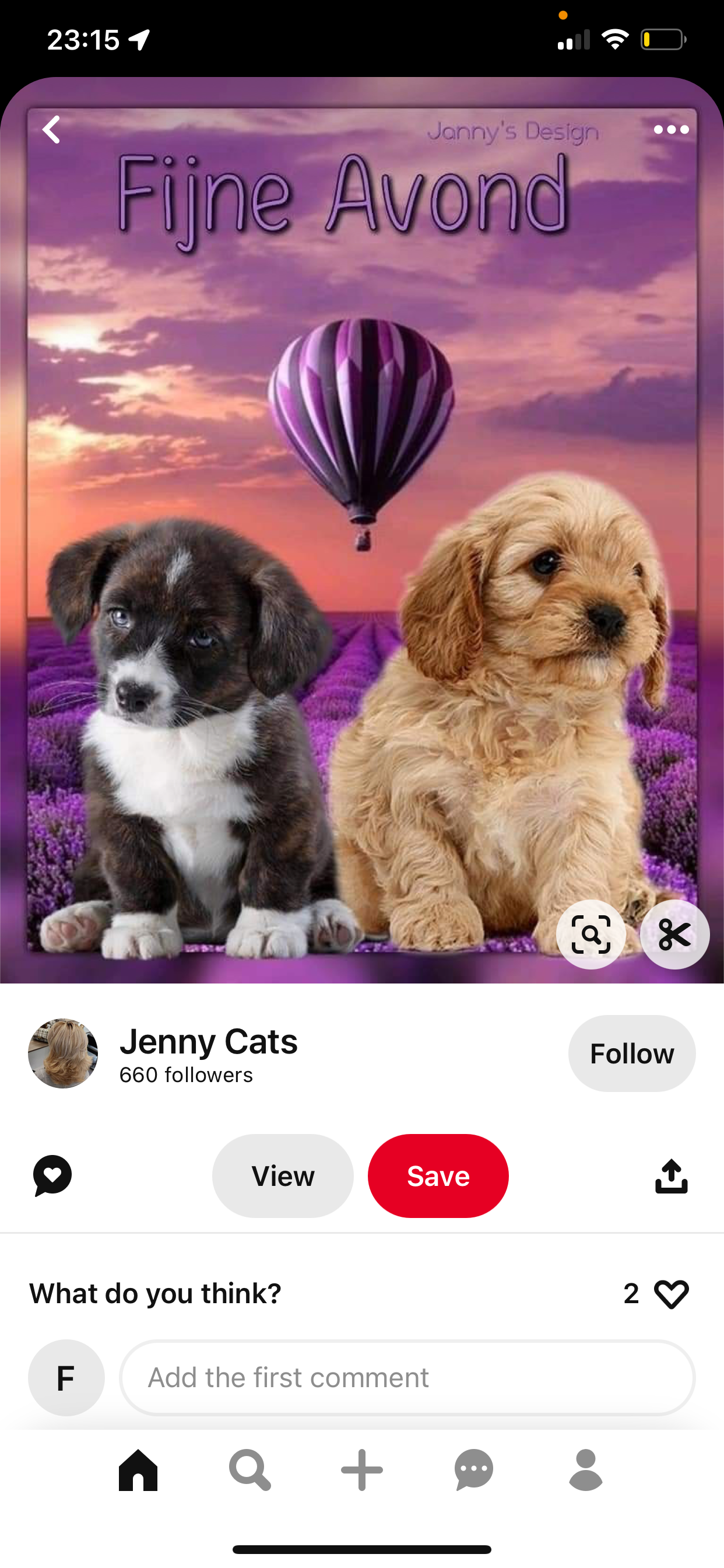Screen dimensions: 724x1568
Task: Tap the scissors cutout icon
Action: pos(674,935)
